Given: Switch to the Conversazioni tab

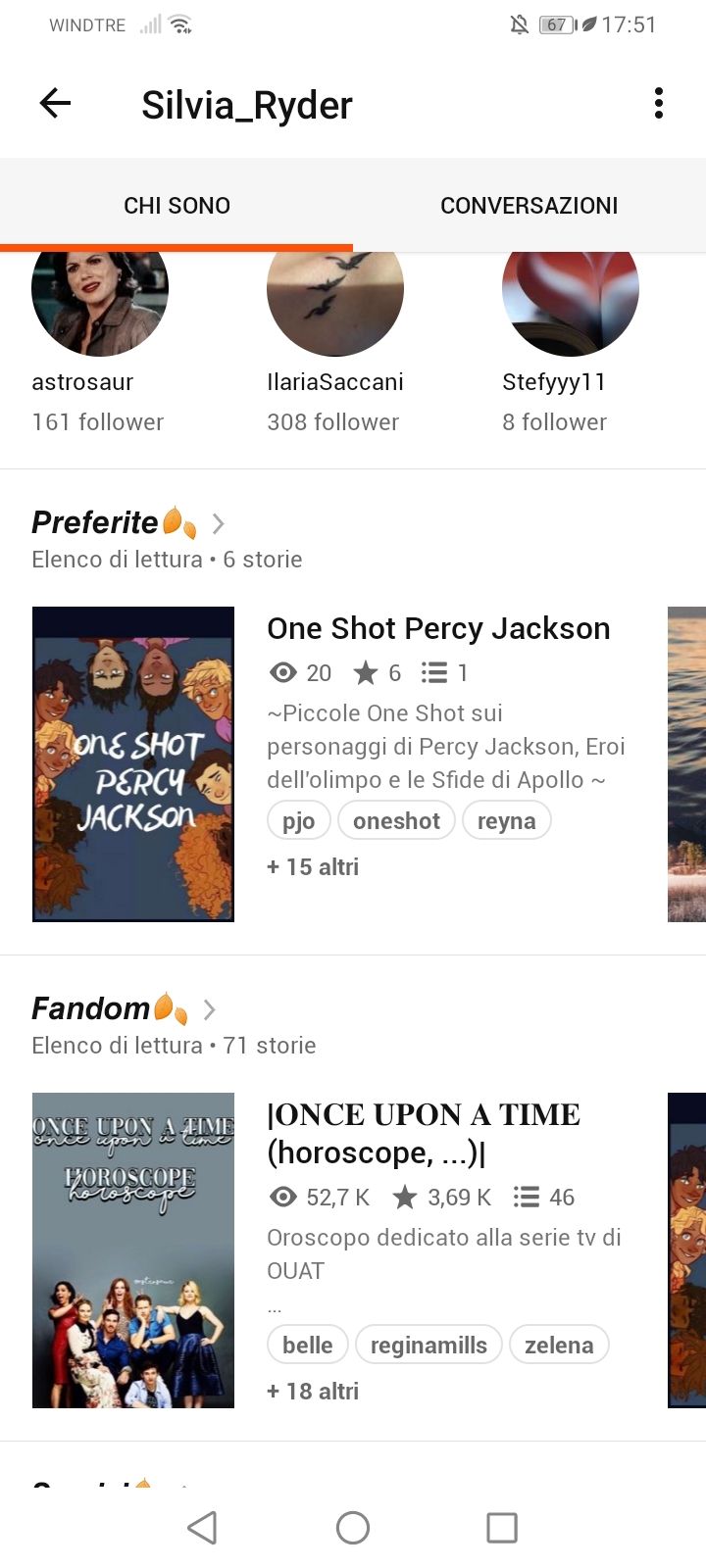Looking at the screenshot, I should point(529,206).
